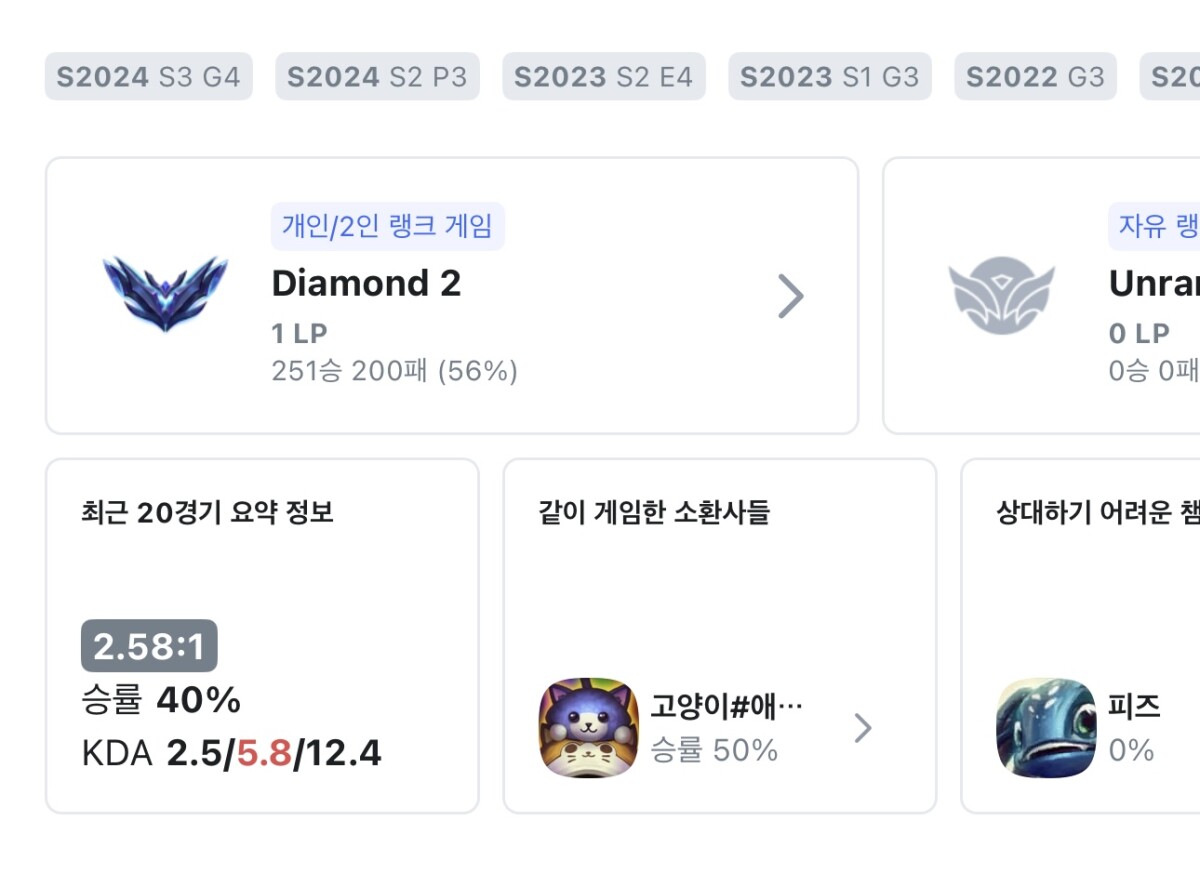Image resolution: width=1200 pixels, height=874 pixels.
Task: Select the S2024 S3 G4 season chip
Action: point(148,77)
